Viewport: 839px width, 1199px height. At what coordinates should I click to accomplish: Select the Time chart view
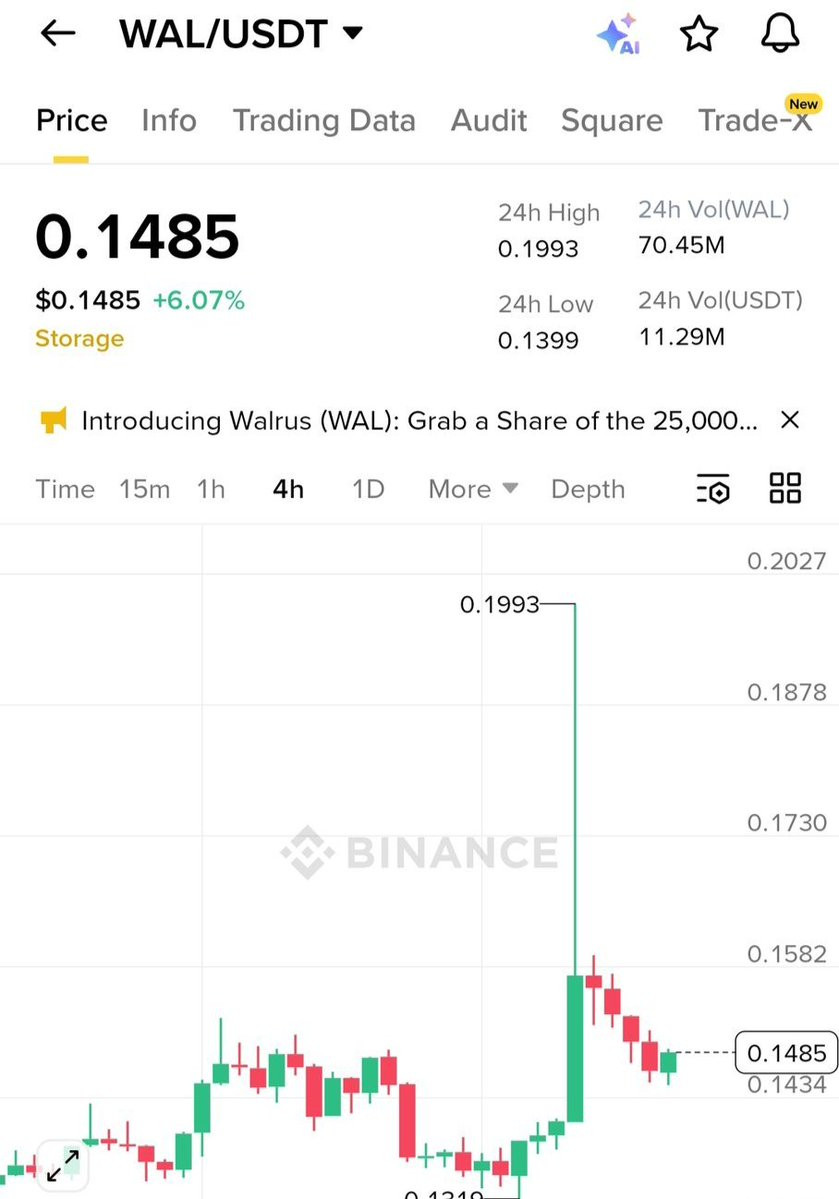[x=65, y=489]
